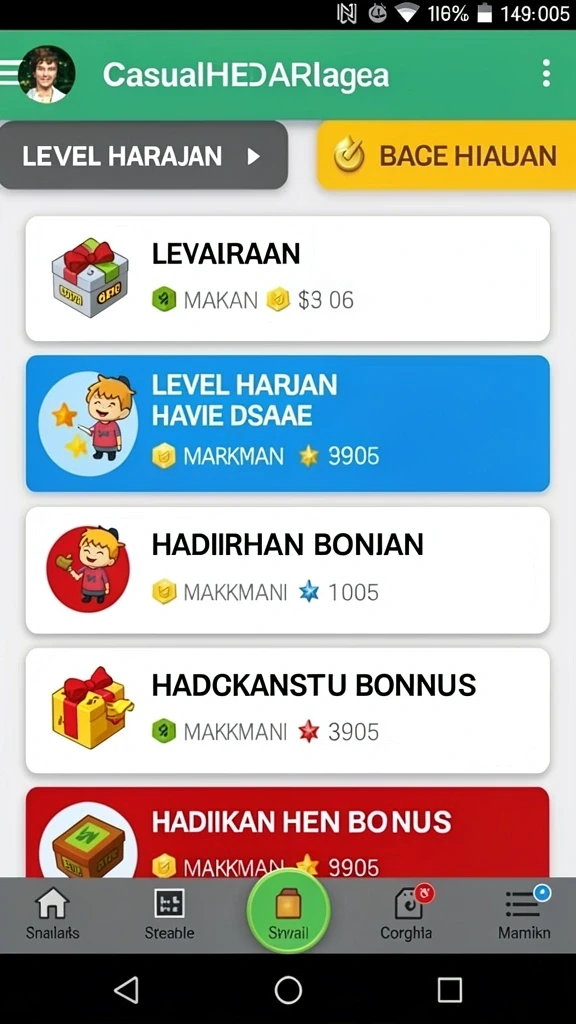Switch to the Mamikn tab
This screenshot has height=1024, width=576.
click(x=524, y=915)
